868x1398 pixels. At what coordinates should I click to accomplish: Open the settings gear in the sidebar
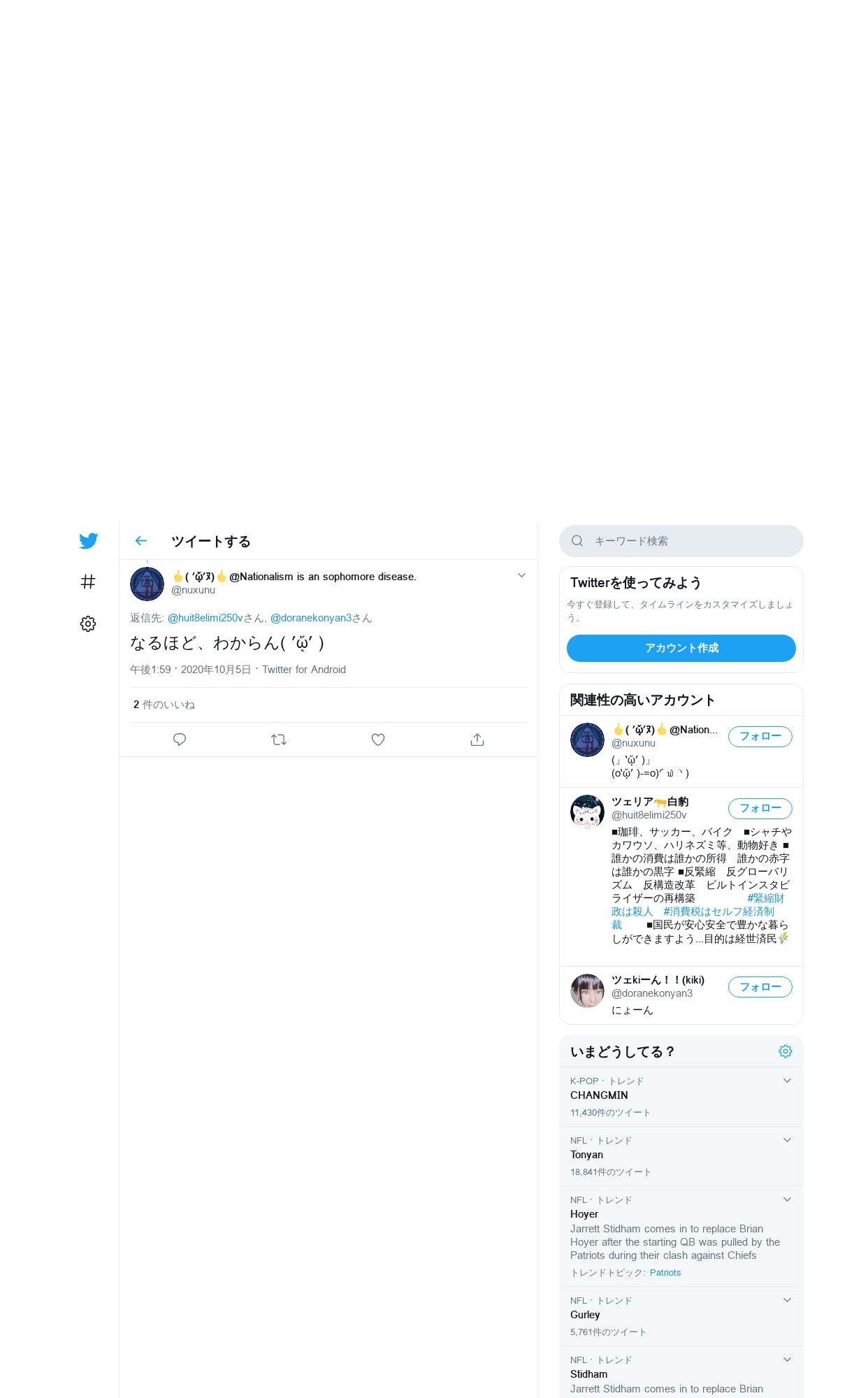(88, 624)
